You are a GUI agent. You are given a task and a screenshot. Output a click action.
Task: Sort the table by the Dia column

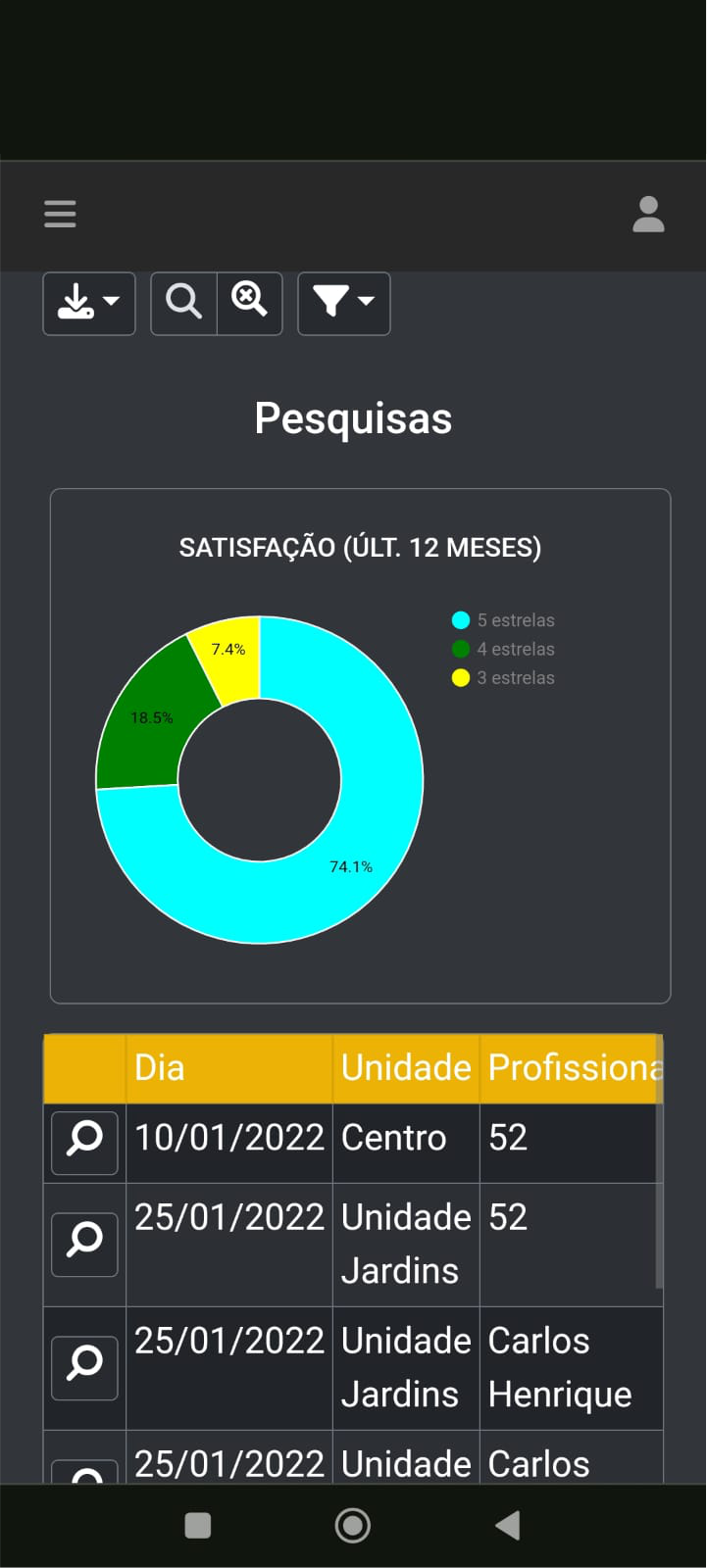point(228,1067)
